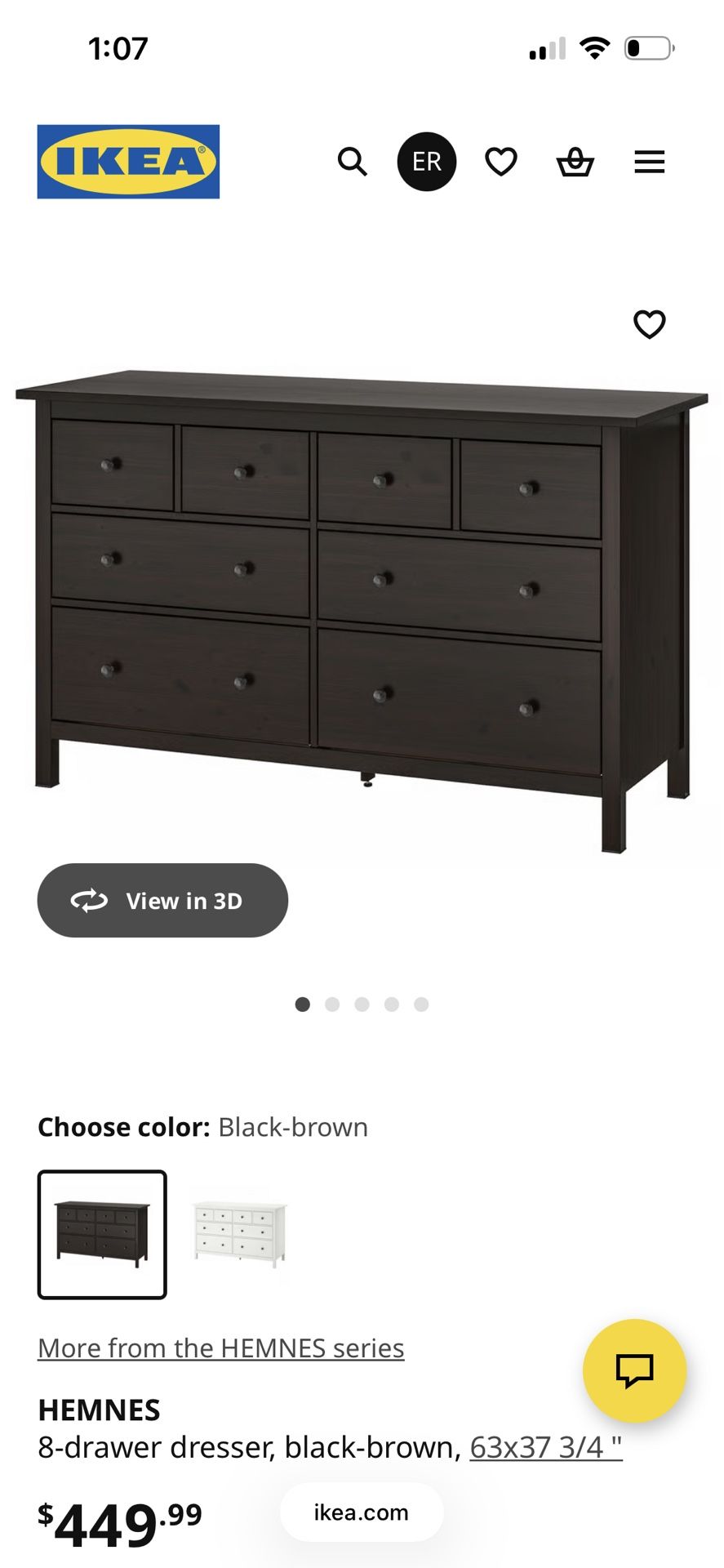The image size is (724, 1568).
Task: Open the yellow chat button
Action: click(x=634, y=1370)
